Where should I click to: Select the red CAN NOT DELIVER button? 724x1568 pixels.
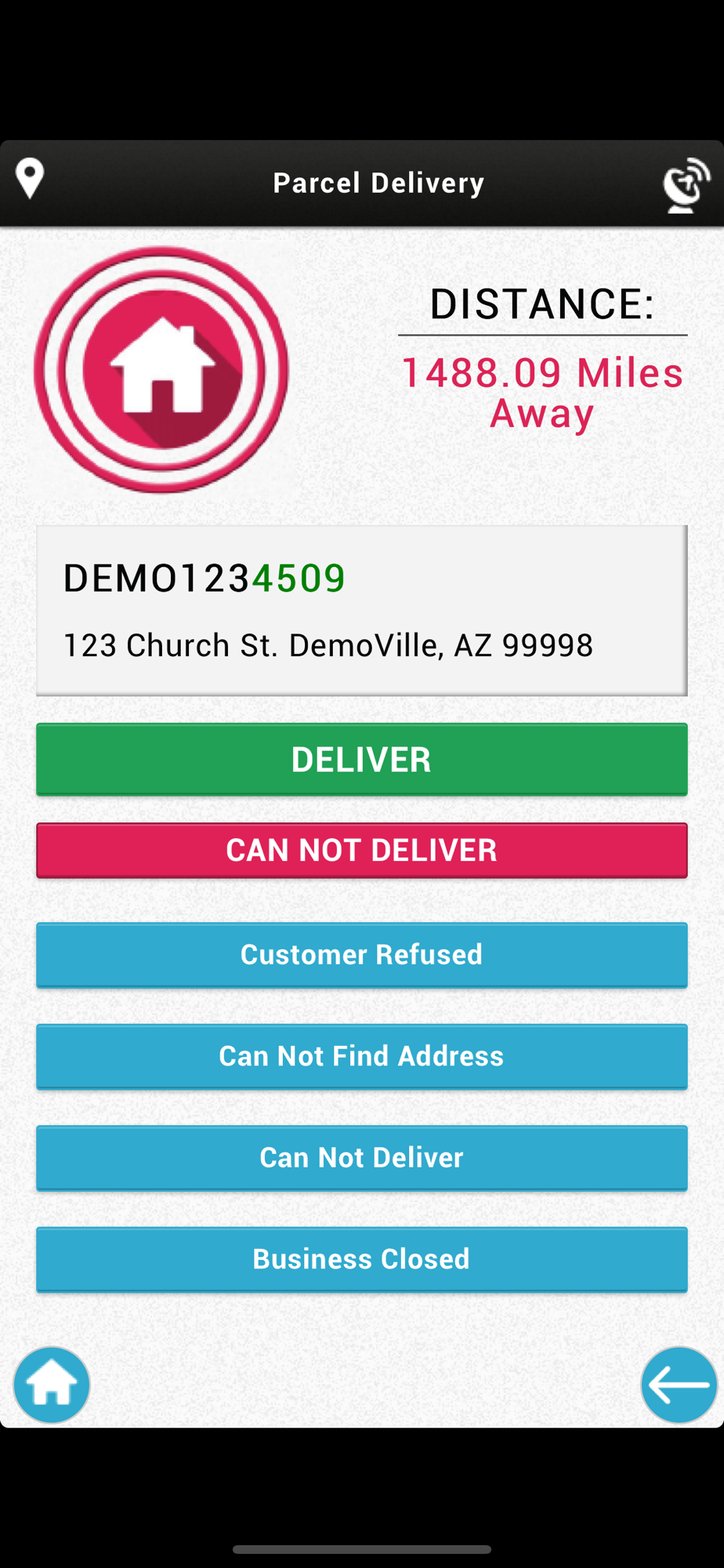pos(361,850)
